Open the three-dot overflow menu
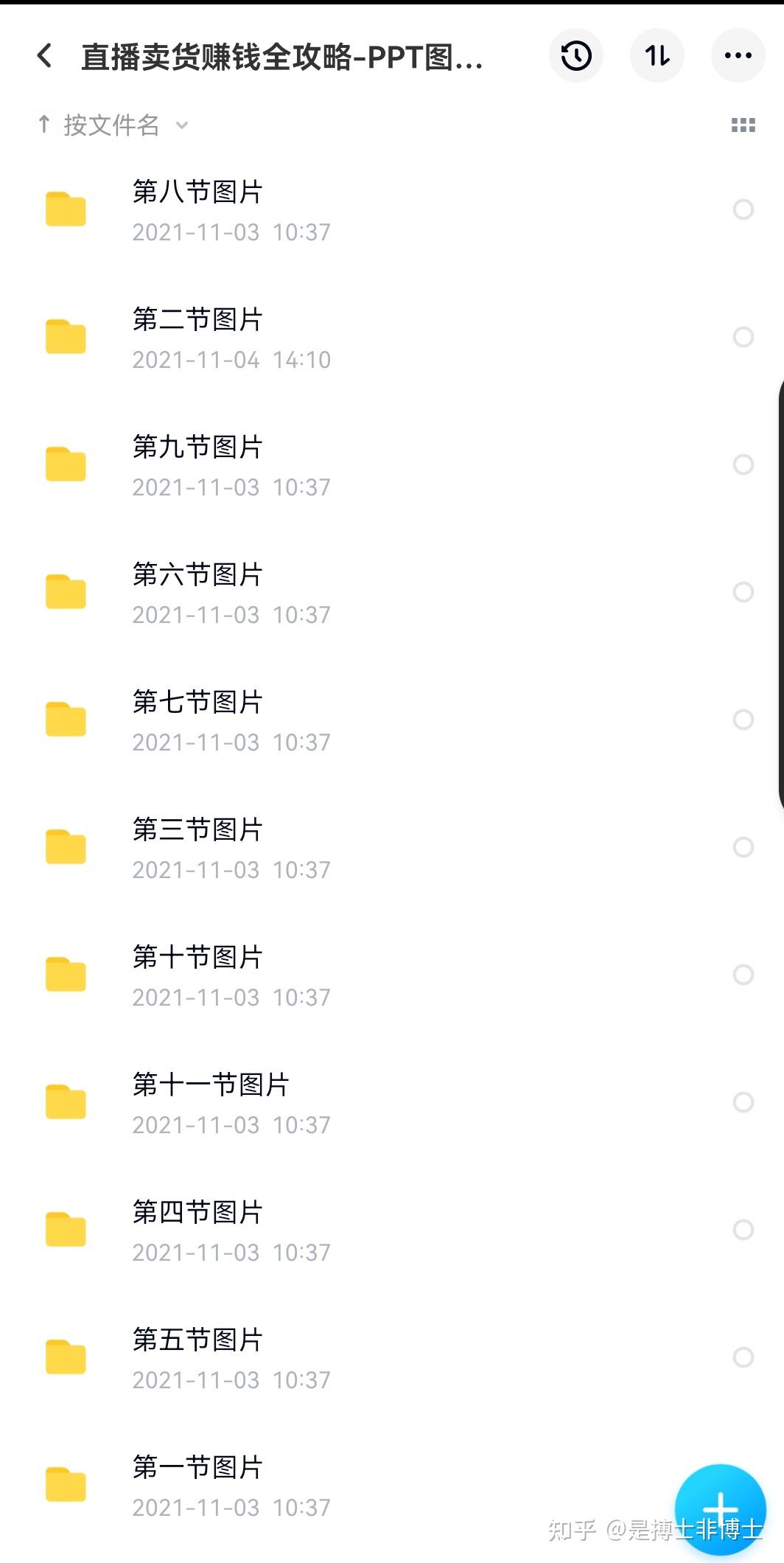This screenshot has height=1563, width=784. 738,56
